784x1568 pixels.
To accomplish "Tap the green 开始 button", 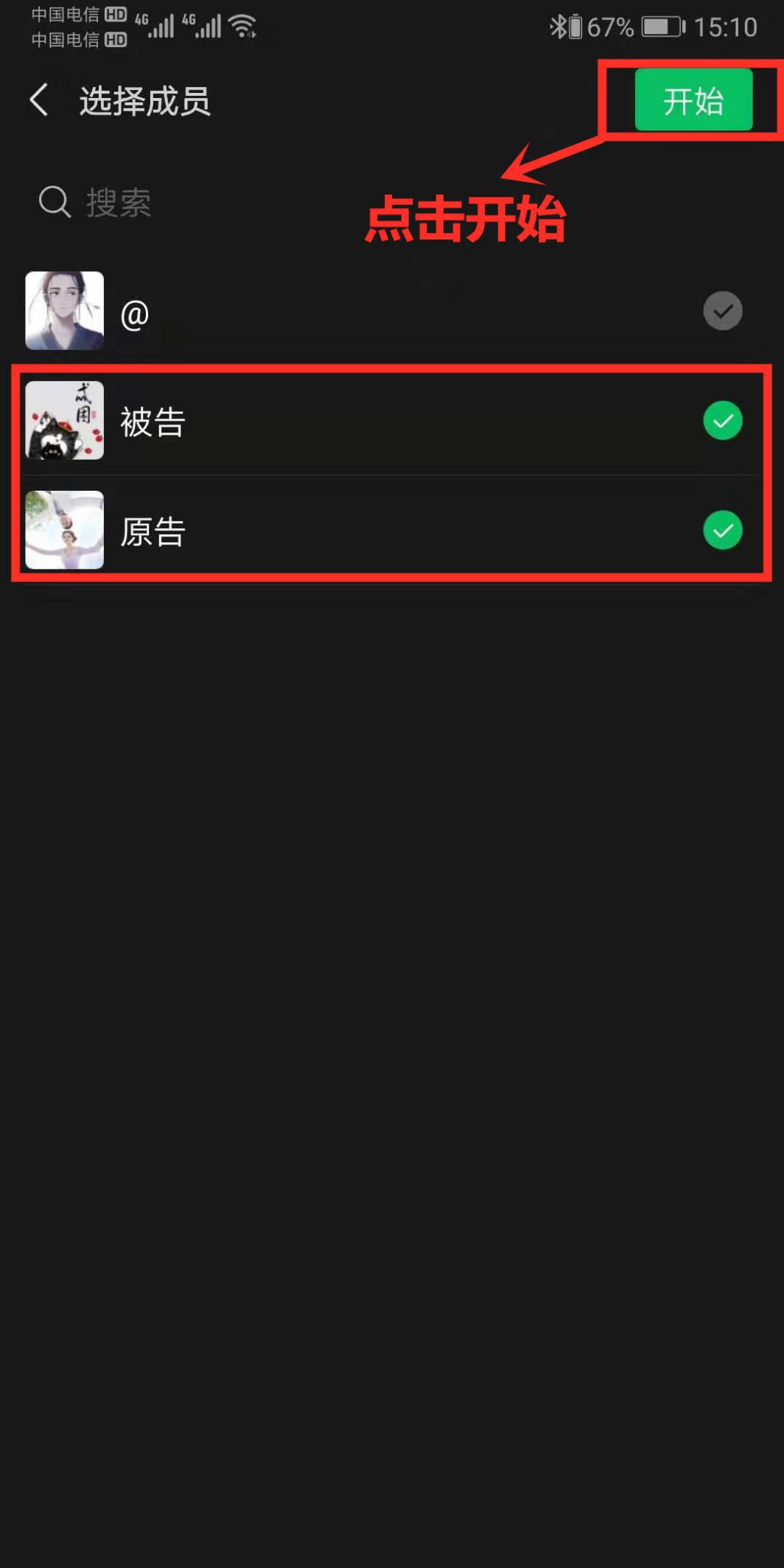I will pos(693,99).
